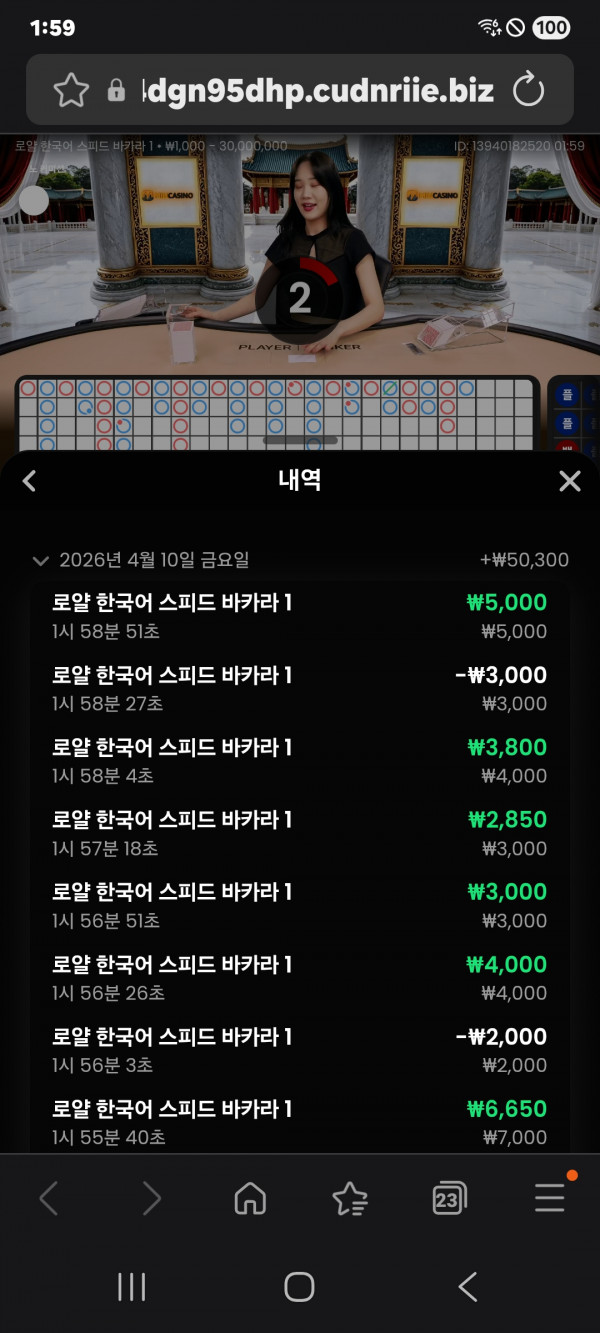Open the browser bookmarks list
Screen dimensions: 600x1333
349,1197
